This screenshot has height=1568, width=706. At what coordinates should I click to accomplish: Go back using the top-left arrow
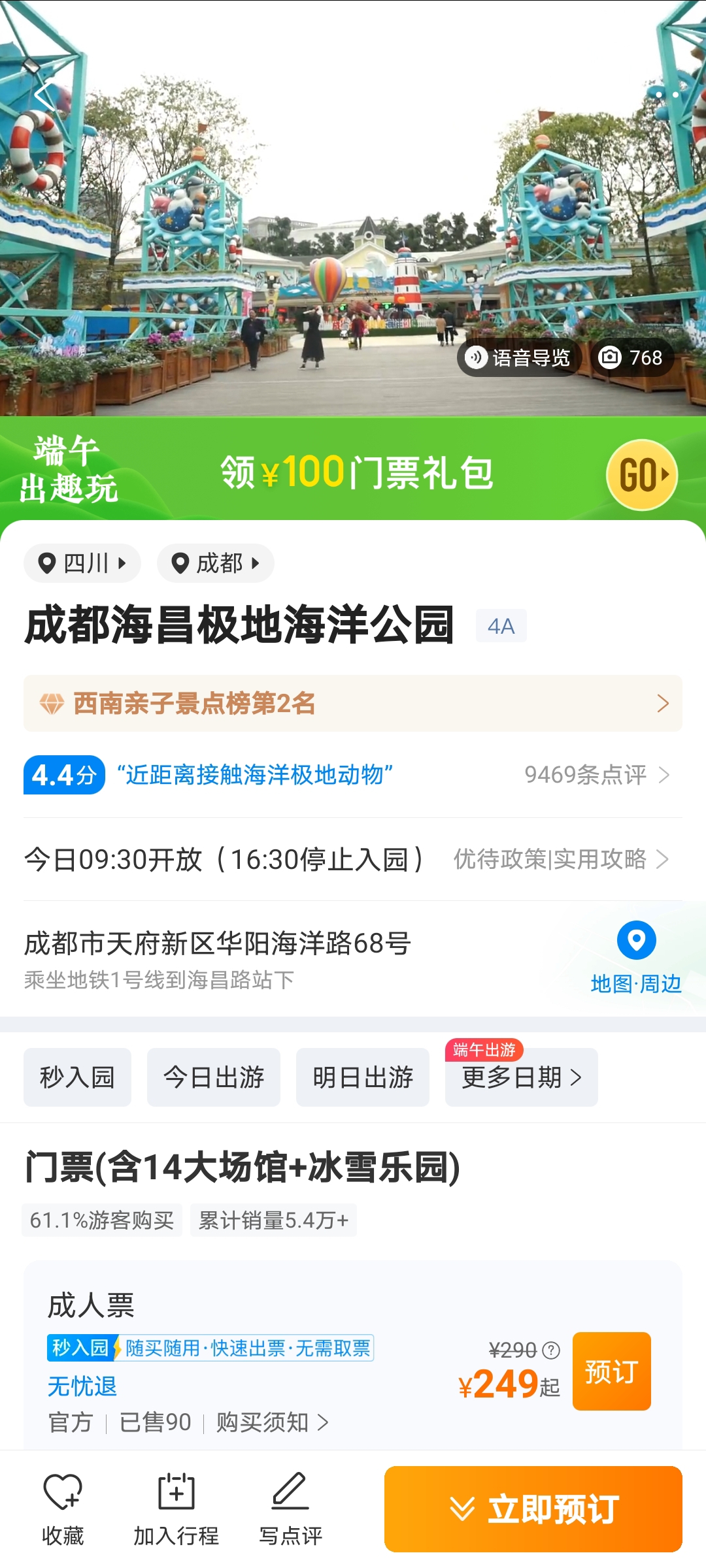(x=46, y=95)
